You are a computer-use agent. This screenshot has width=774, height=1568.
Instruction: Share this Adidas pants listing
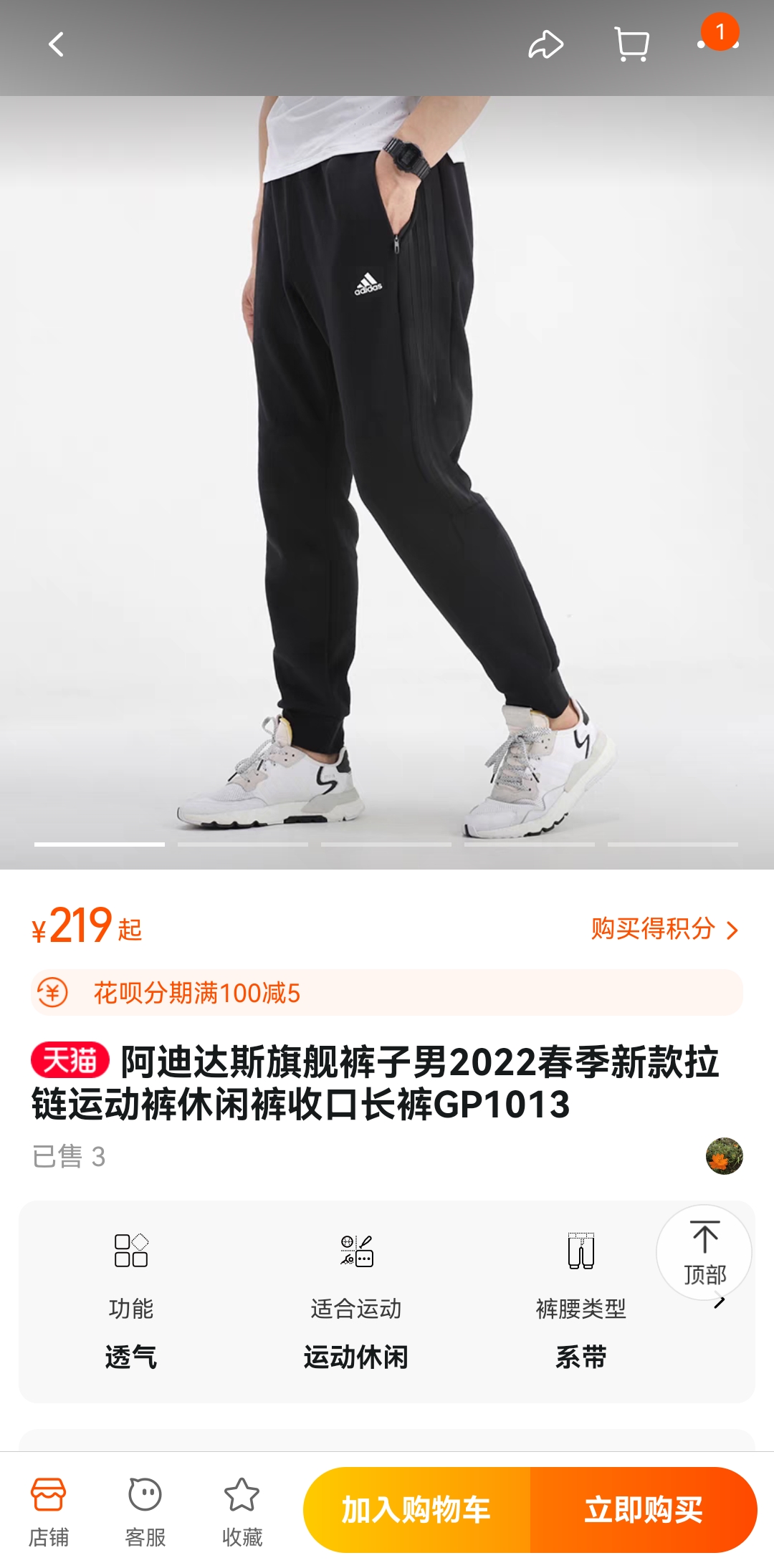(545, 44)
